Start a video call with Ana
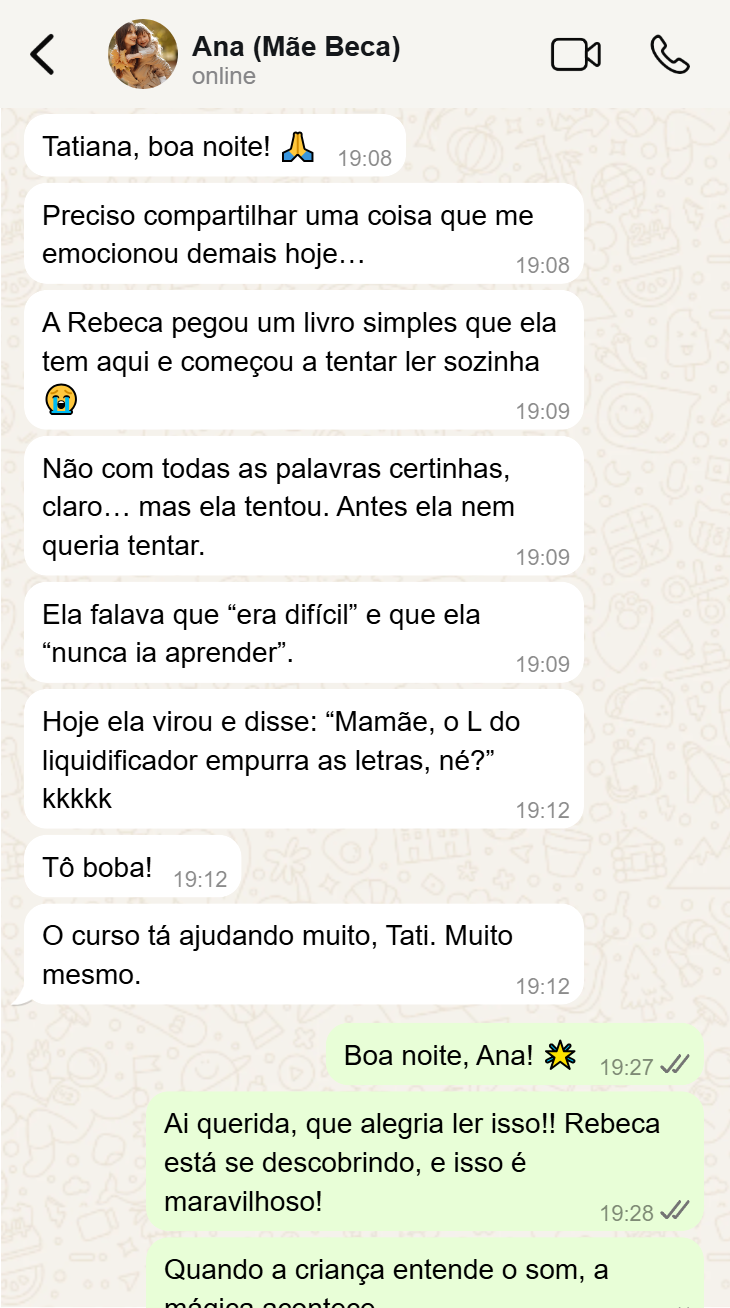Image resolution: width=730 pixels, height=1308 pixels. 575,54
